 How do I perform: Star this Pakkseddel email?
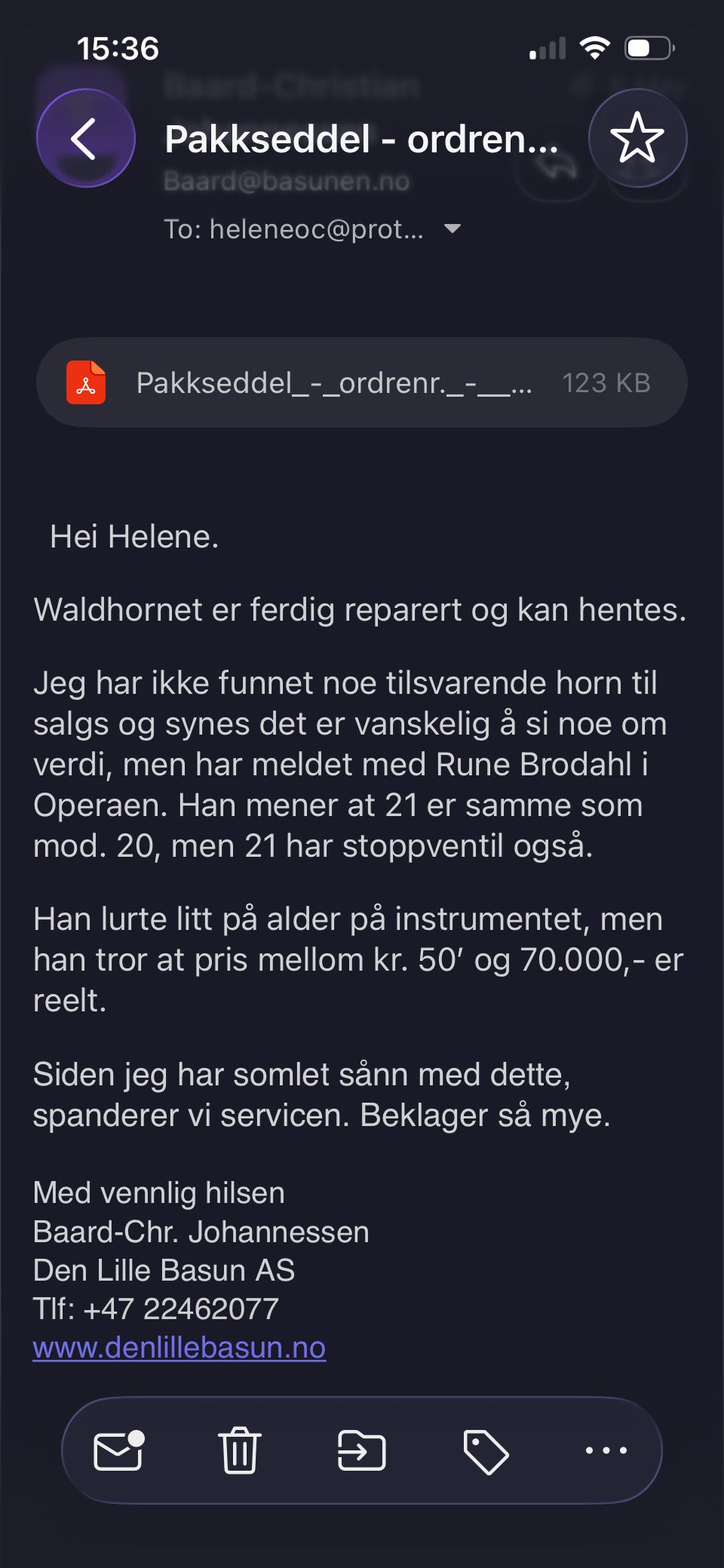coord(637,138)
